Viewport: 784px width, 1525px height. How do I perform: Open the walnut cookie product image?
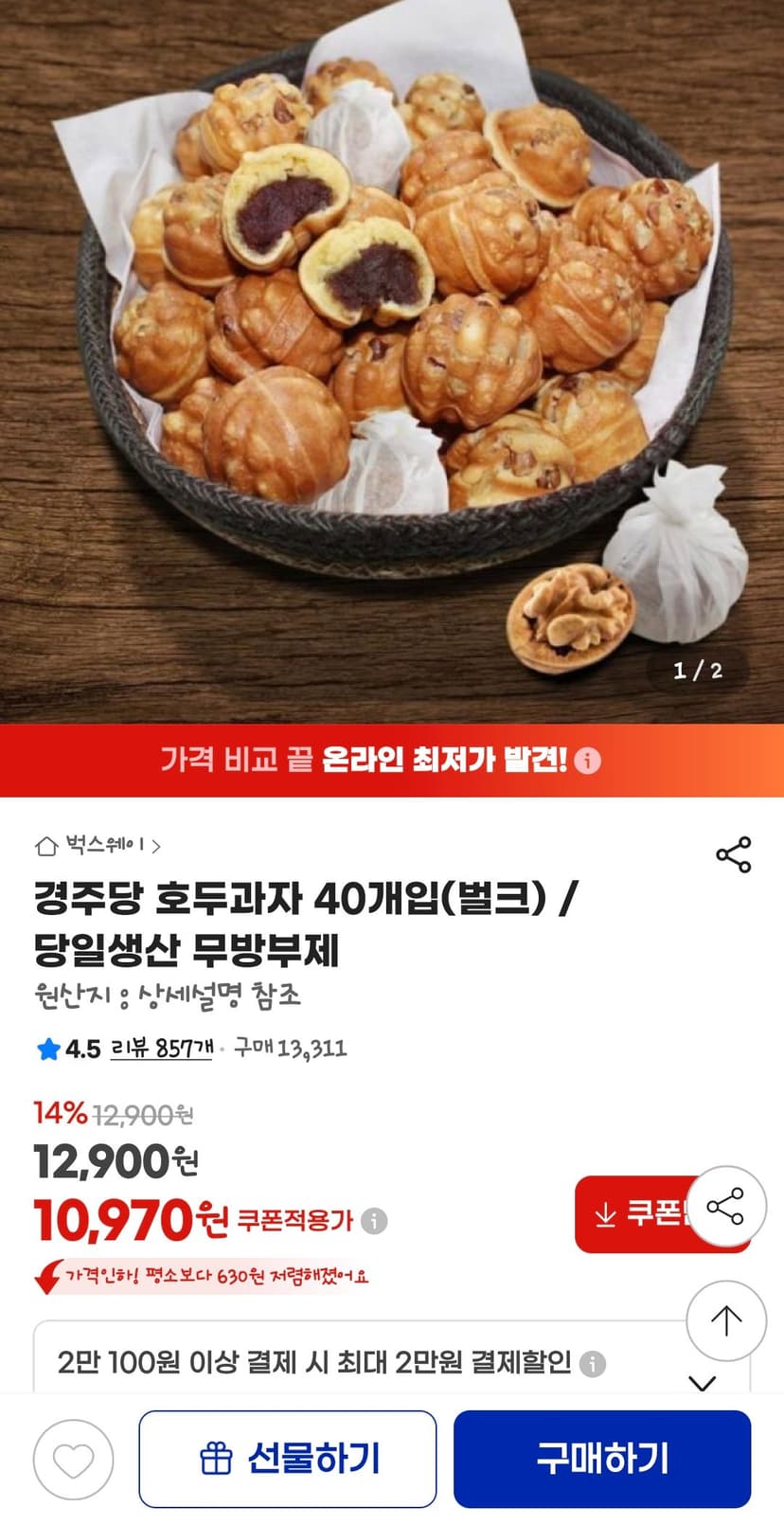click(x=392, y=361)
